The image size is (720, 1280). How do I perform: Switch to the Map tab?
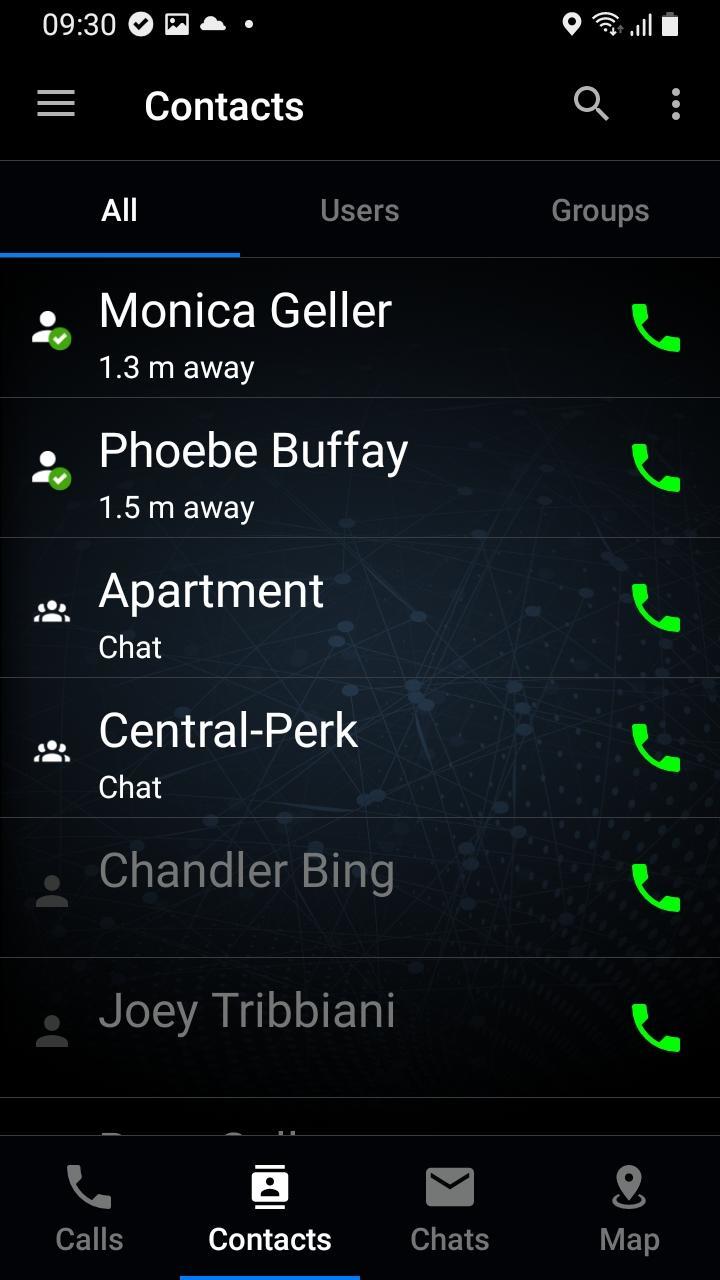[x=630, y=1208]
